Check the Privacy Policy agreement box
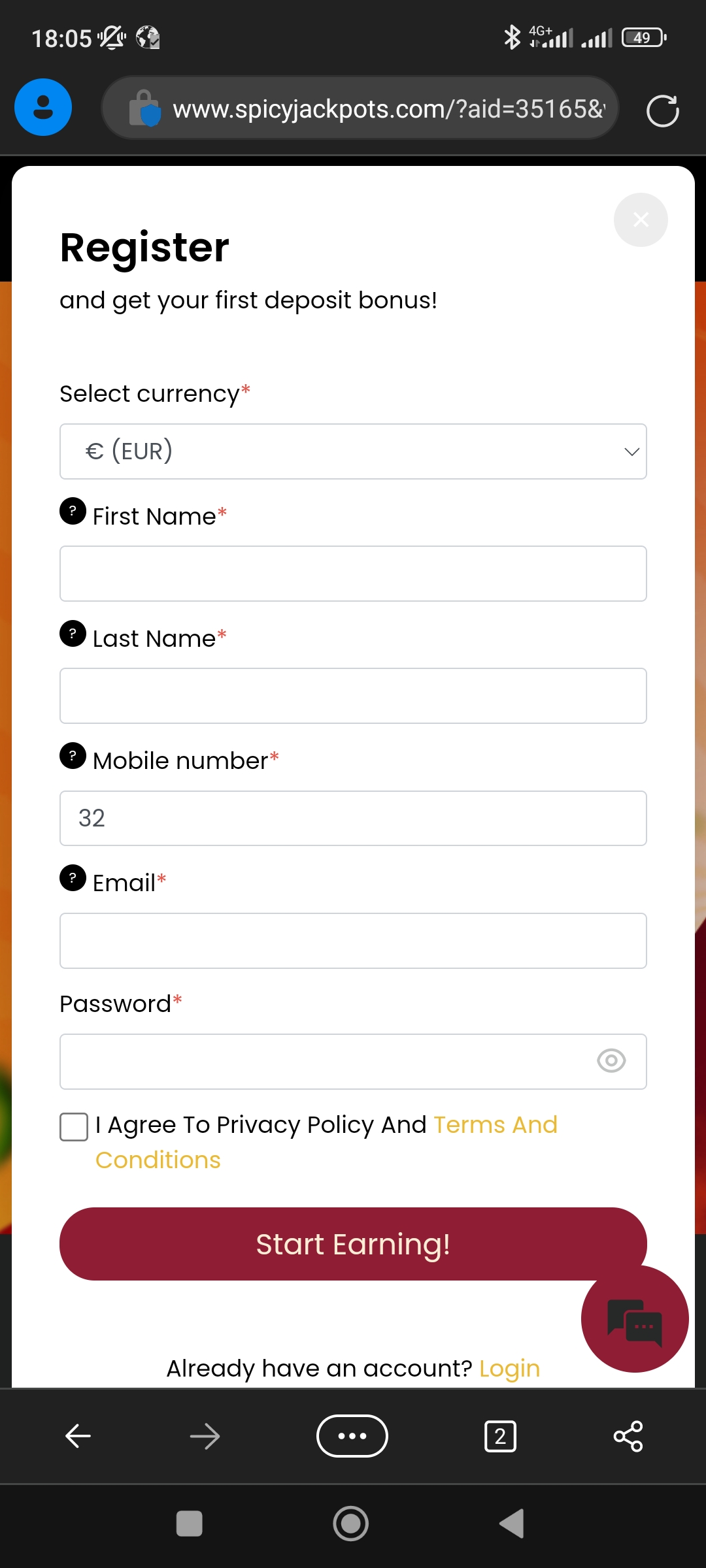 [x=74, y=1127]
